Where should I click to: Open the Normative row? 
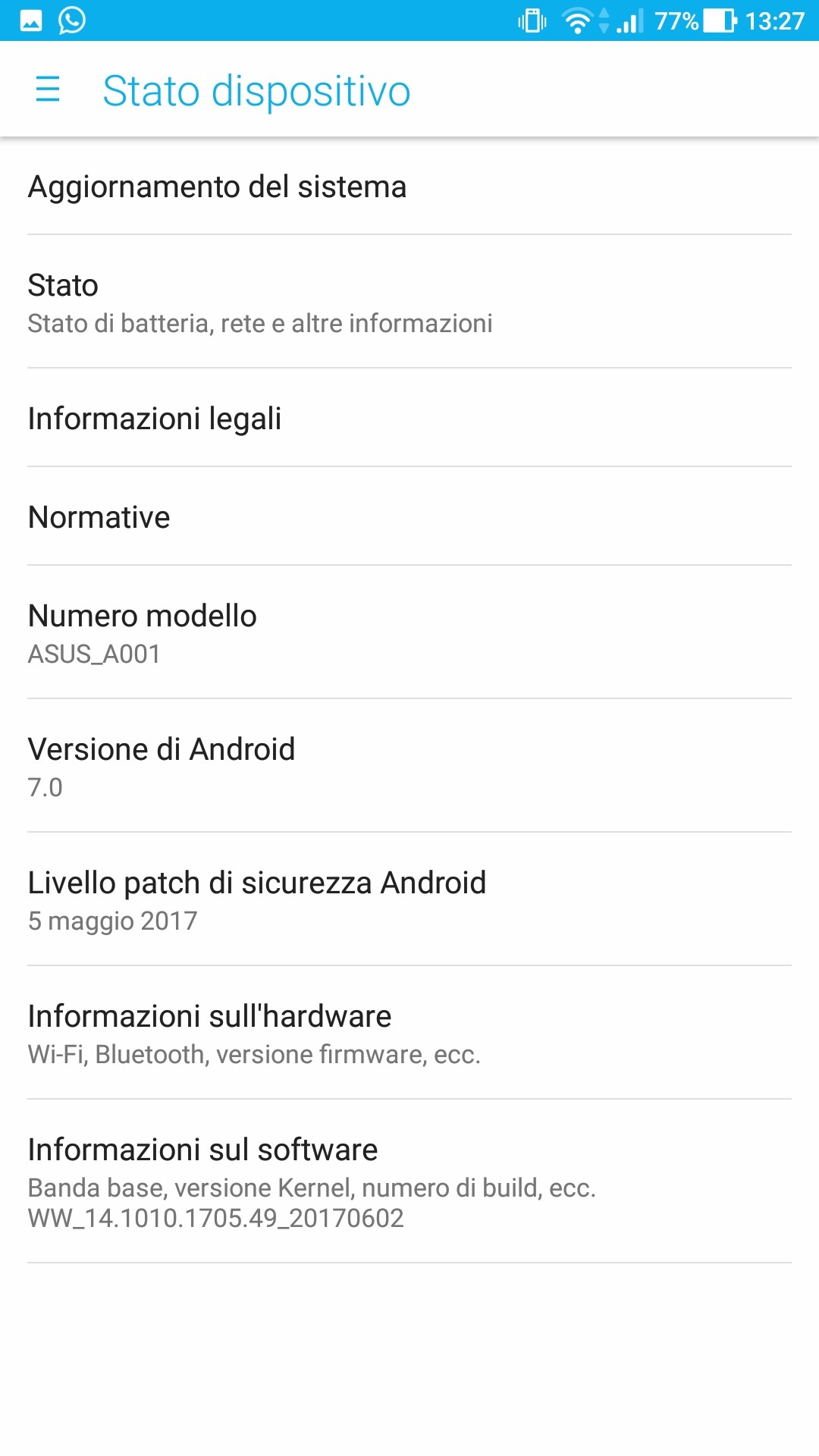(409, 517)
